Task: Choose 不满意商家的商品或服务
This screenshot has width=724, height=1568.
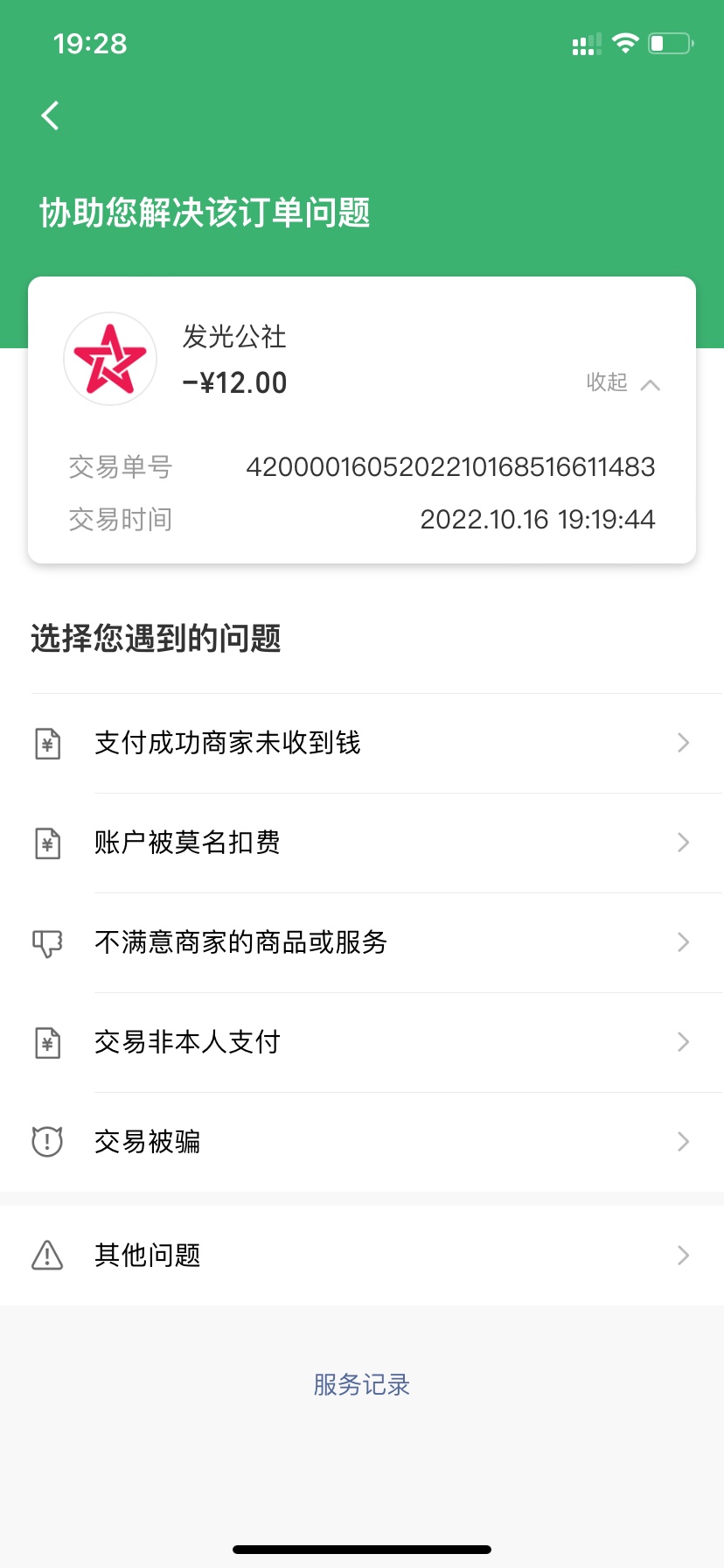Action: (362, 942)
